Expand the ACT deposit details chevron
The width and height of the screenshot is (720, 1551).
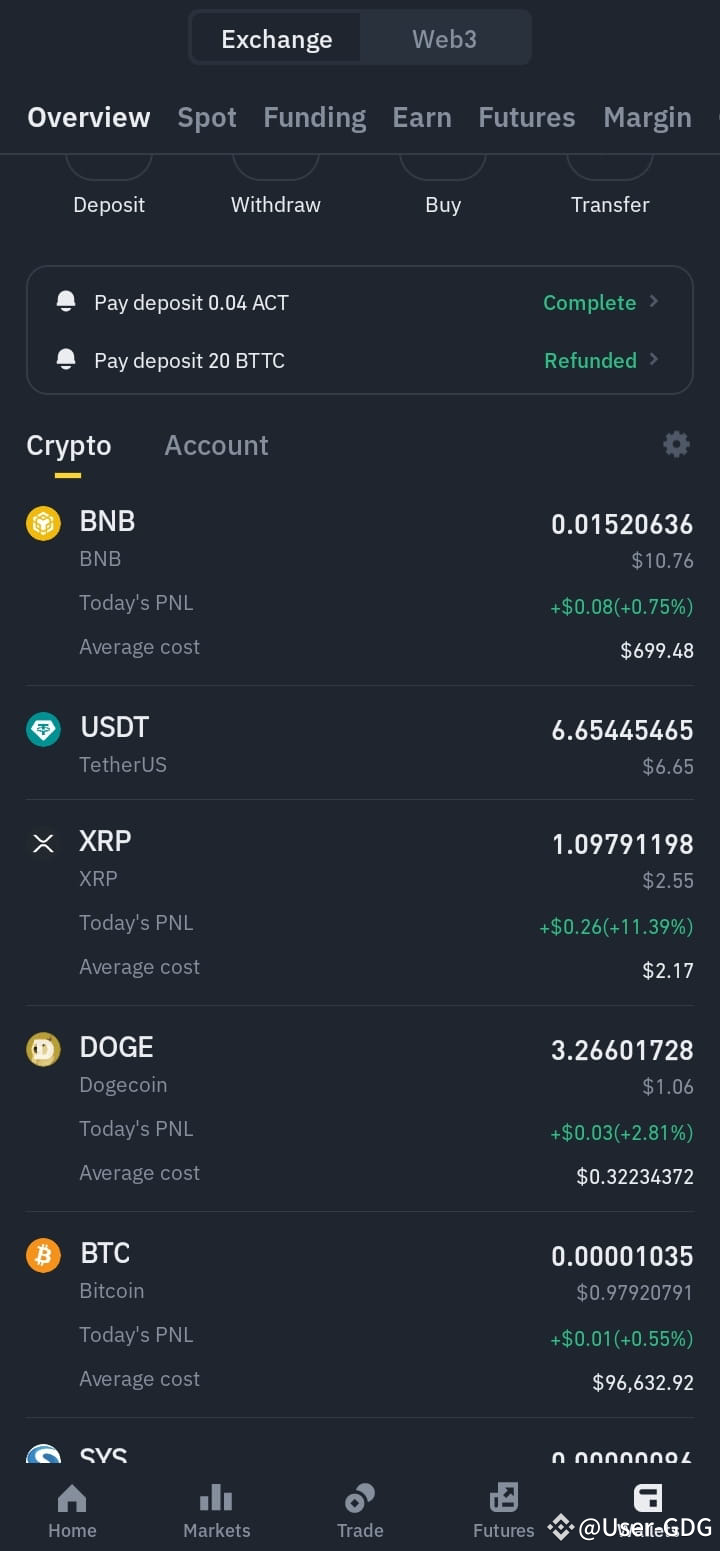pos(654,302)
